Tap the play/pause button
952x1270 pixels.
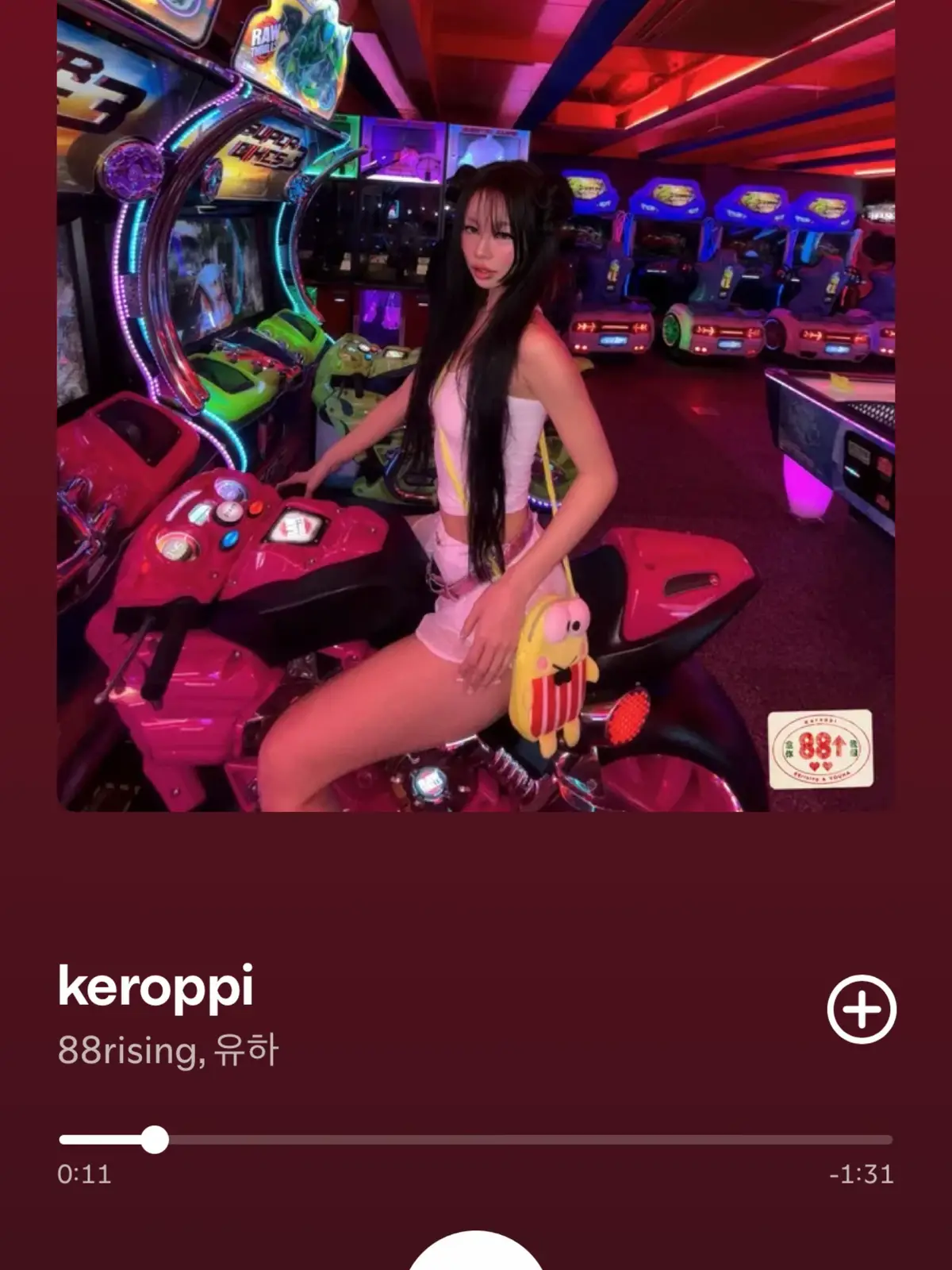point(476,1254)
